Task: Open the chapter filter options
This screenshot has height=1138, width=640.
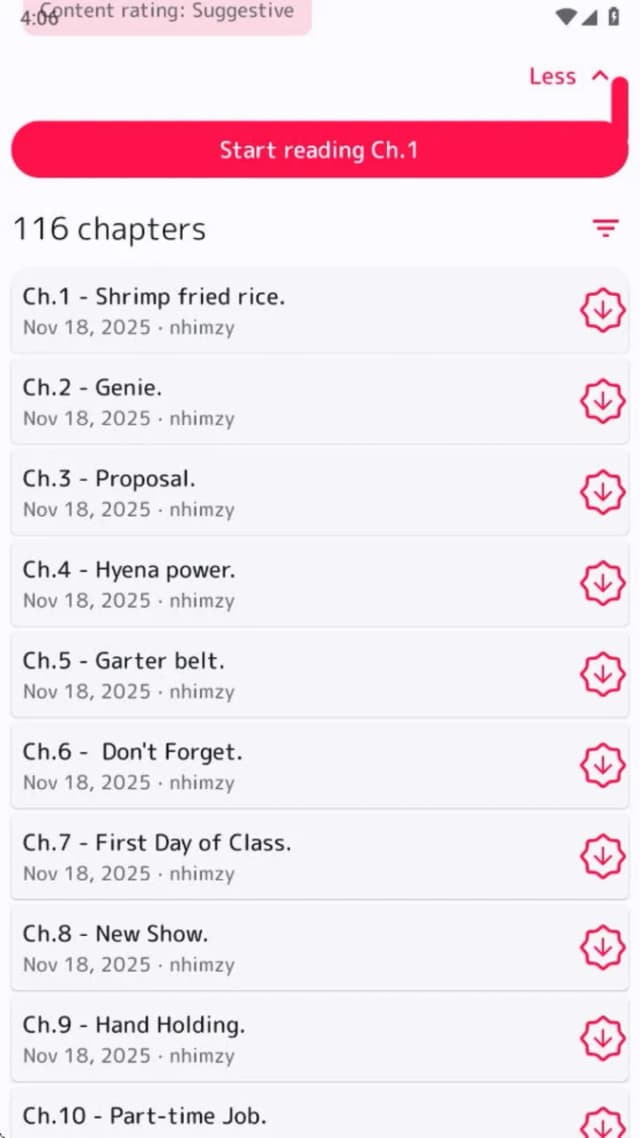Action: (x=605, y=229)
